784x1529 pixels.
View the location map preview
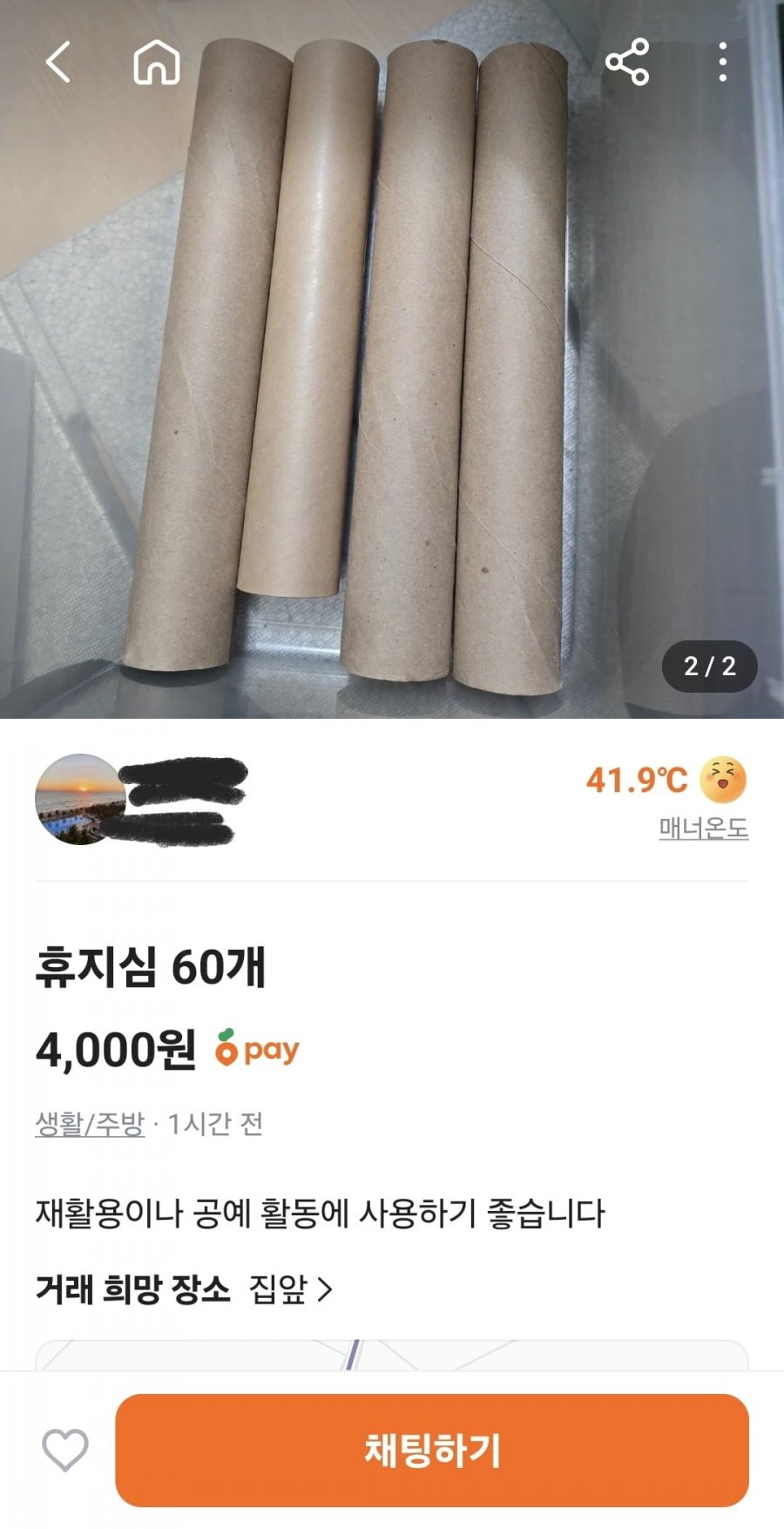tap(392, 1355)
